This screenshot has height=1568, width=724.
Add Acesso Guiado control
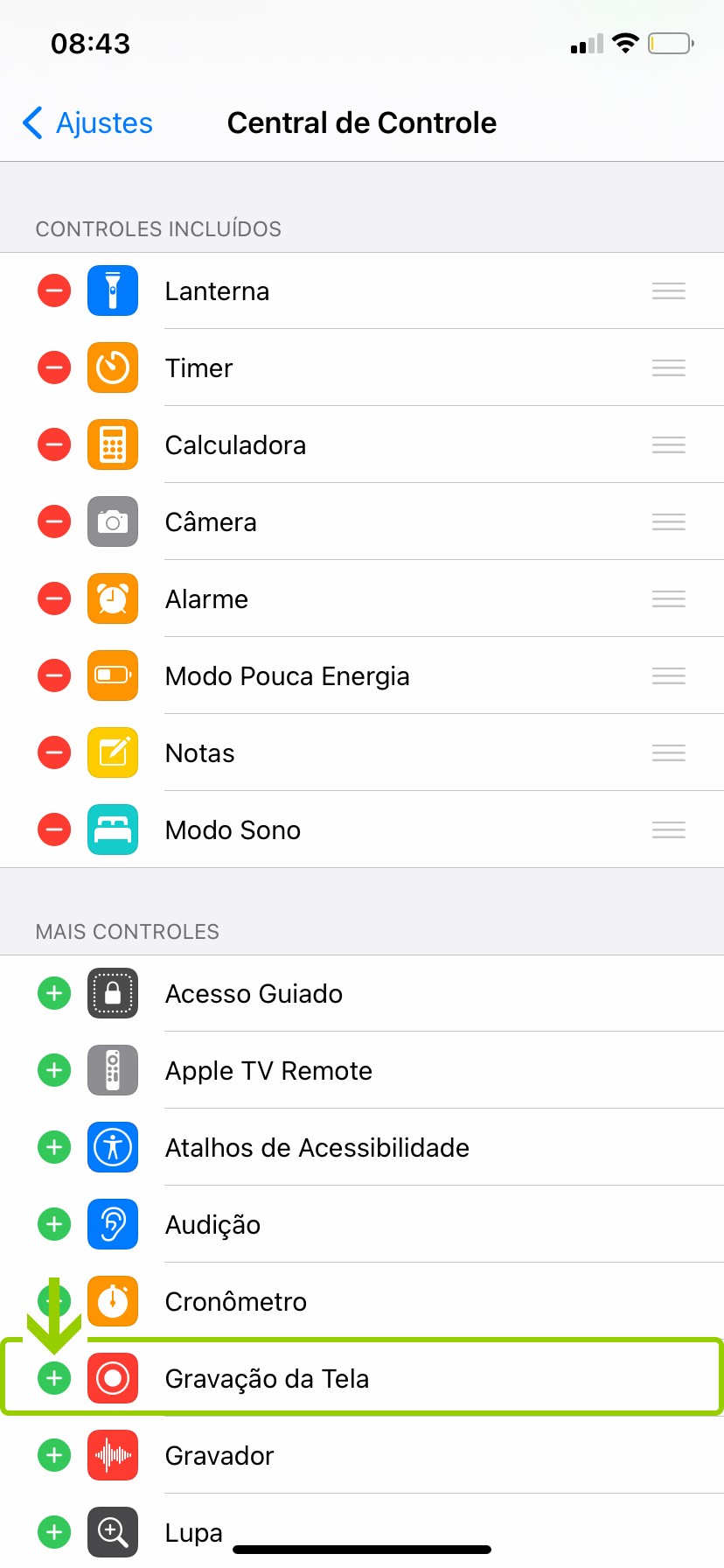click(x=54, y=993)
